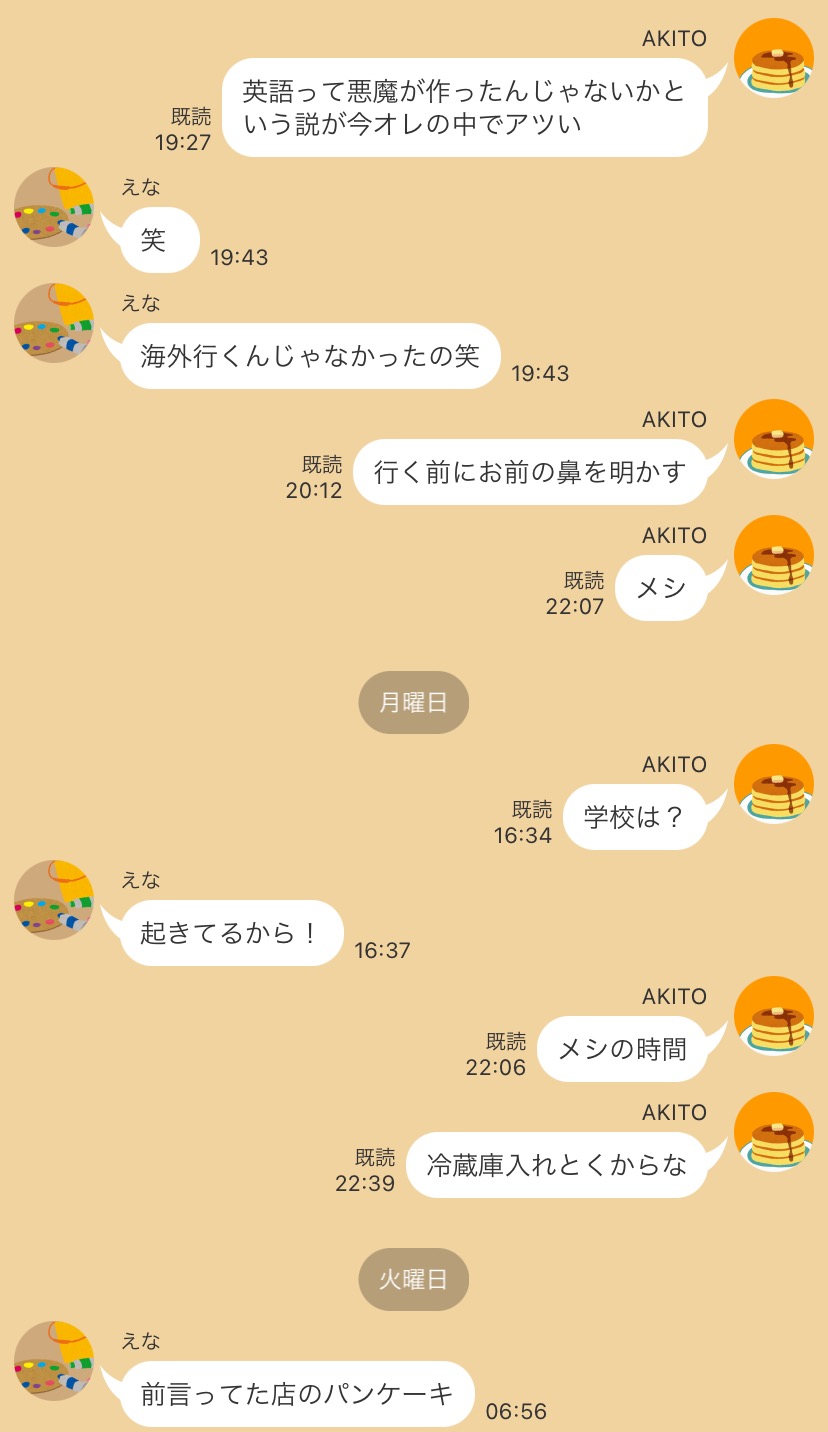Tap えな's avatar beside 起きてるから！
828x1432 pixels.
(x=54, y=900)
